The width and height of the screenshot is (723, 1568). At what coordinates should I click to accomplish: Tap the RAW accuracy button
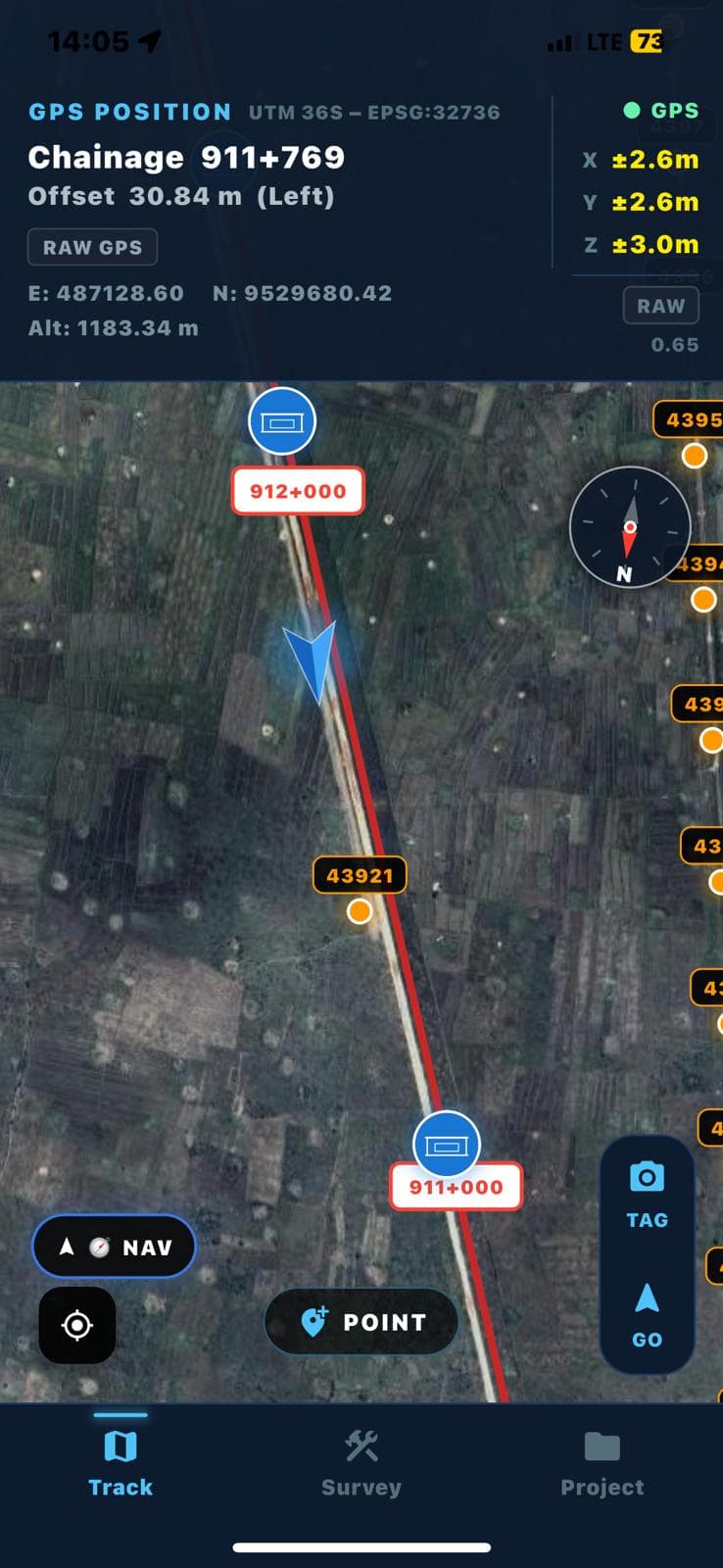pos(660,306)
